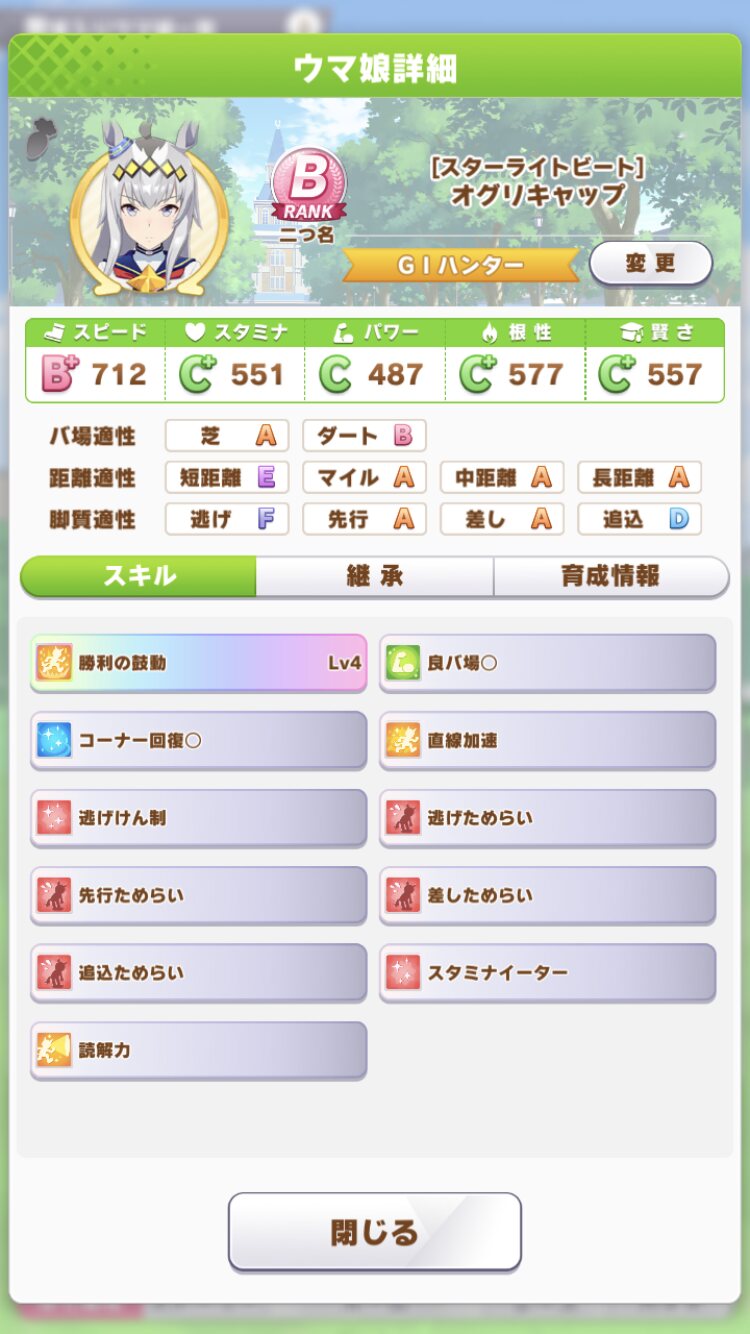Show info for コーナー回復○ skill
The image size is (750, 1334).
(198, 740)
